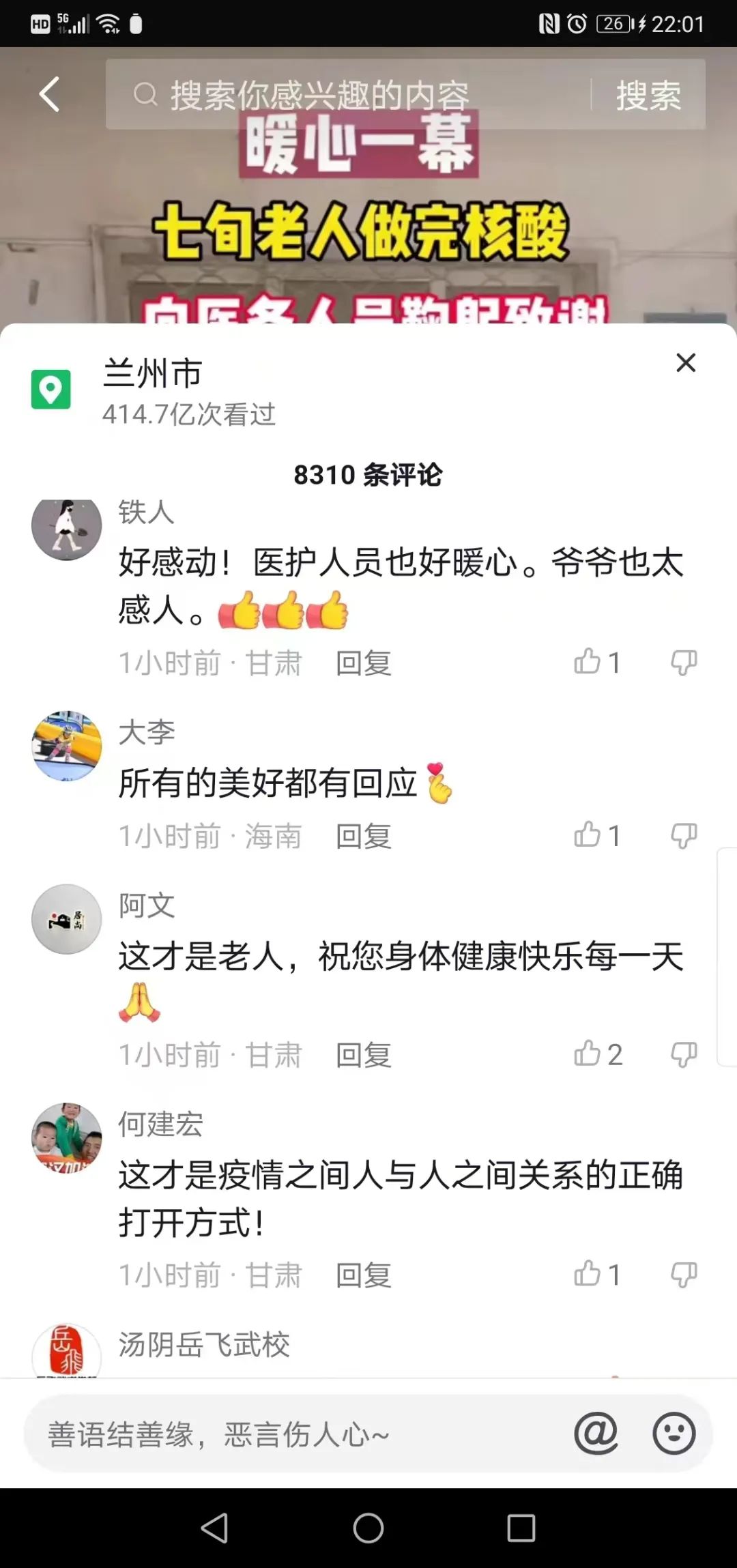The height and width of the screenshot is (1568, 737).
Task: Like 何建宏's comment
Action: tap(587, 1274)
